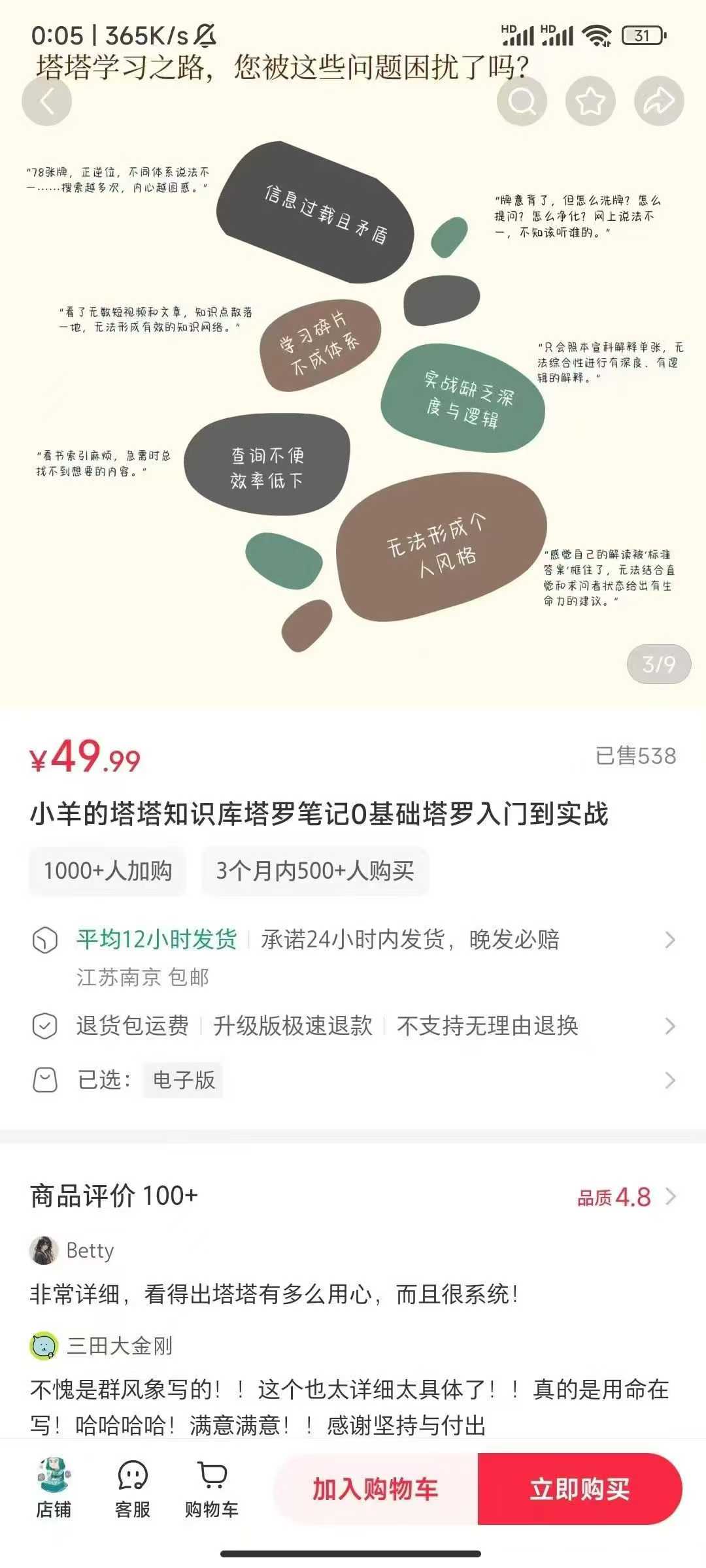Open the 店铺 shop page
The image size is (706, 1568).
[54, 1488]
